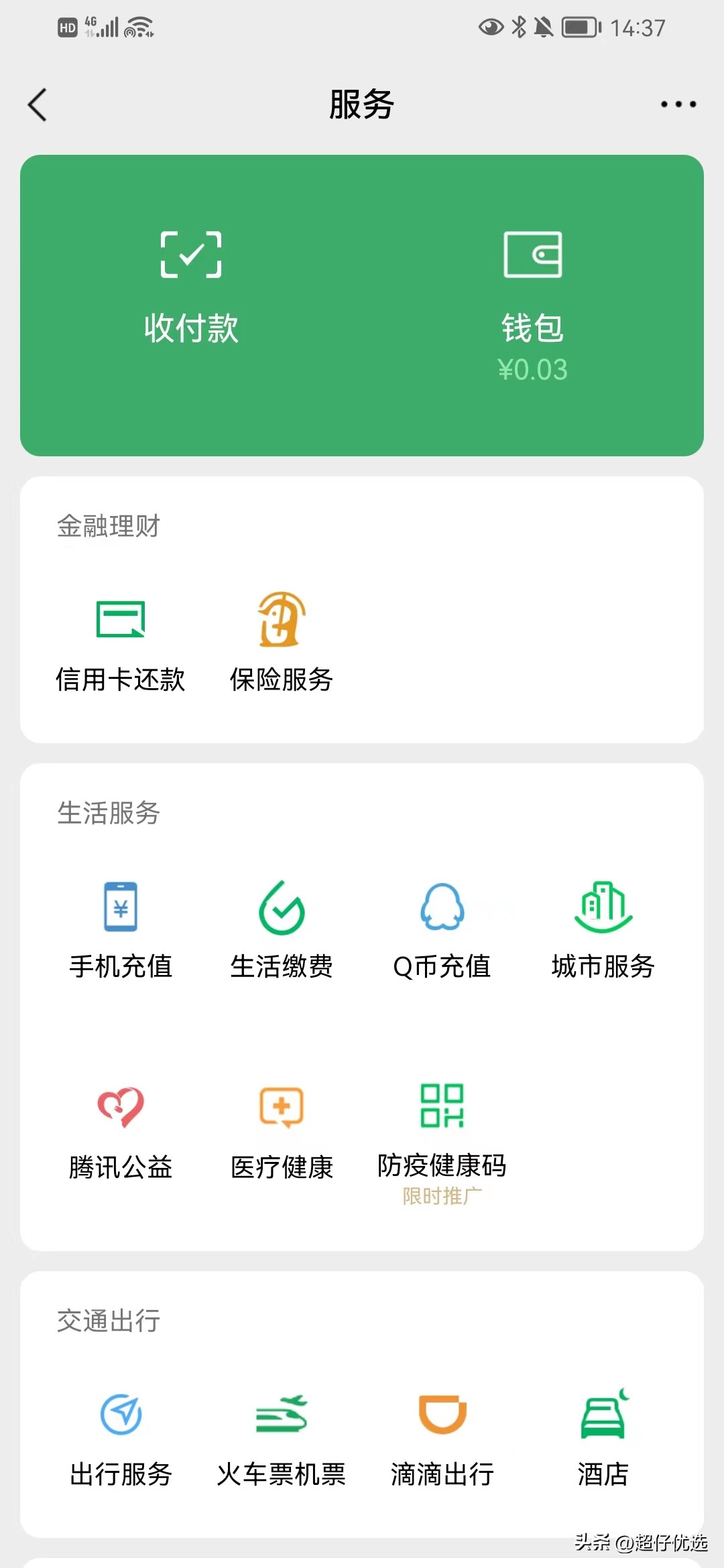
Task: Select the 信用卡还款 credit card repayment icon
Action: point(121,620)
